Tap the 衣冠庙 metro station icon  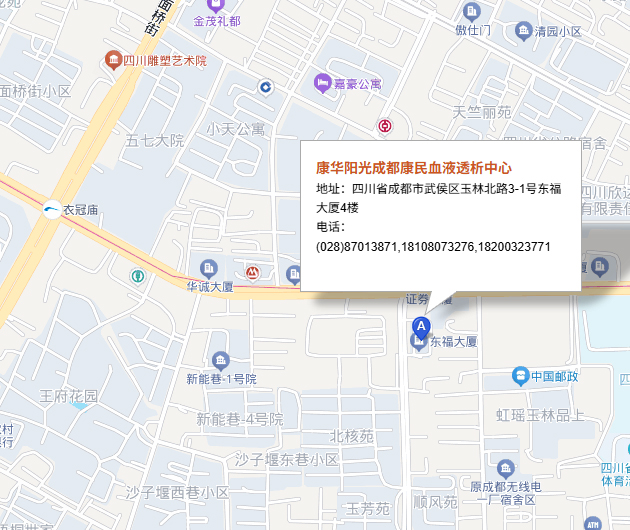[50, 210]
